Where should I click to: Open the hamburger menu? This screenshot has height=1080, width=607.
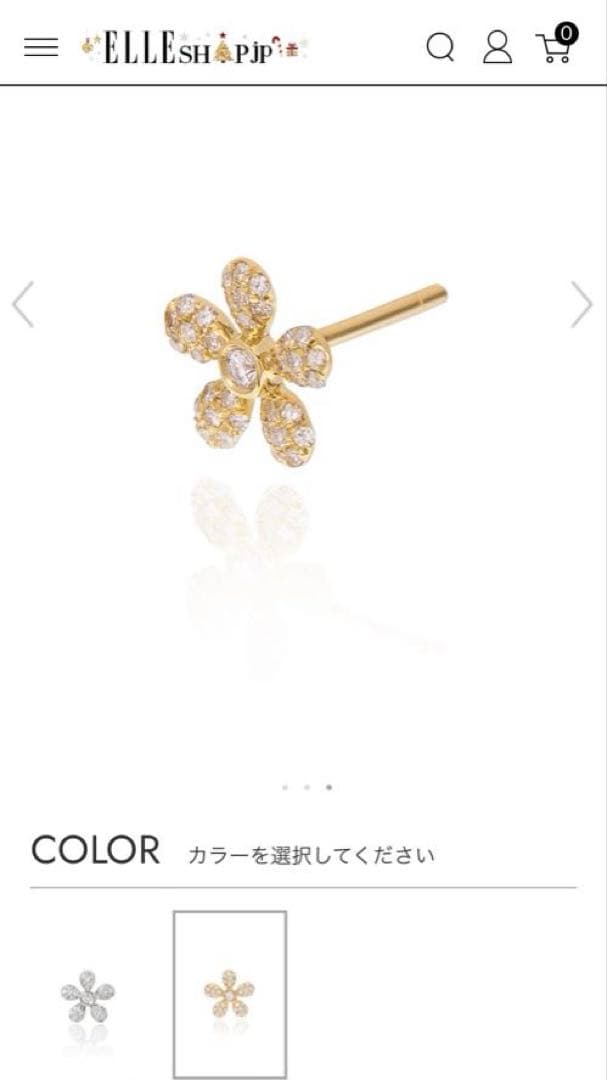(x=41, y=47)
